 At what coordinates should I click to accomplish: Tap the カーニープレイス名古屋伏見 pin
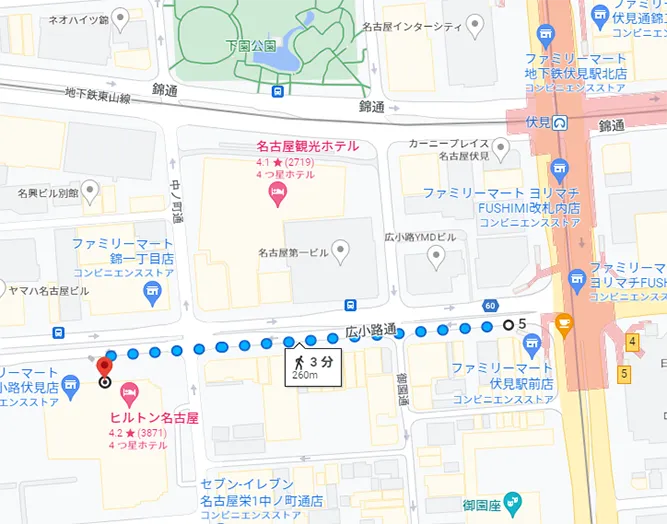point(501,148)
